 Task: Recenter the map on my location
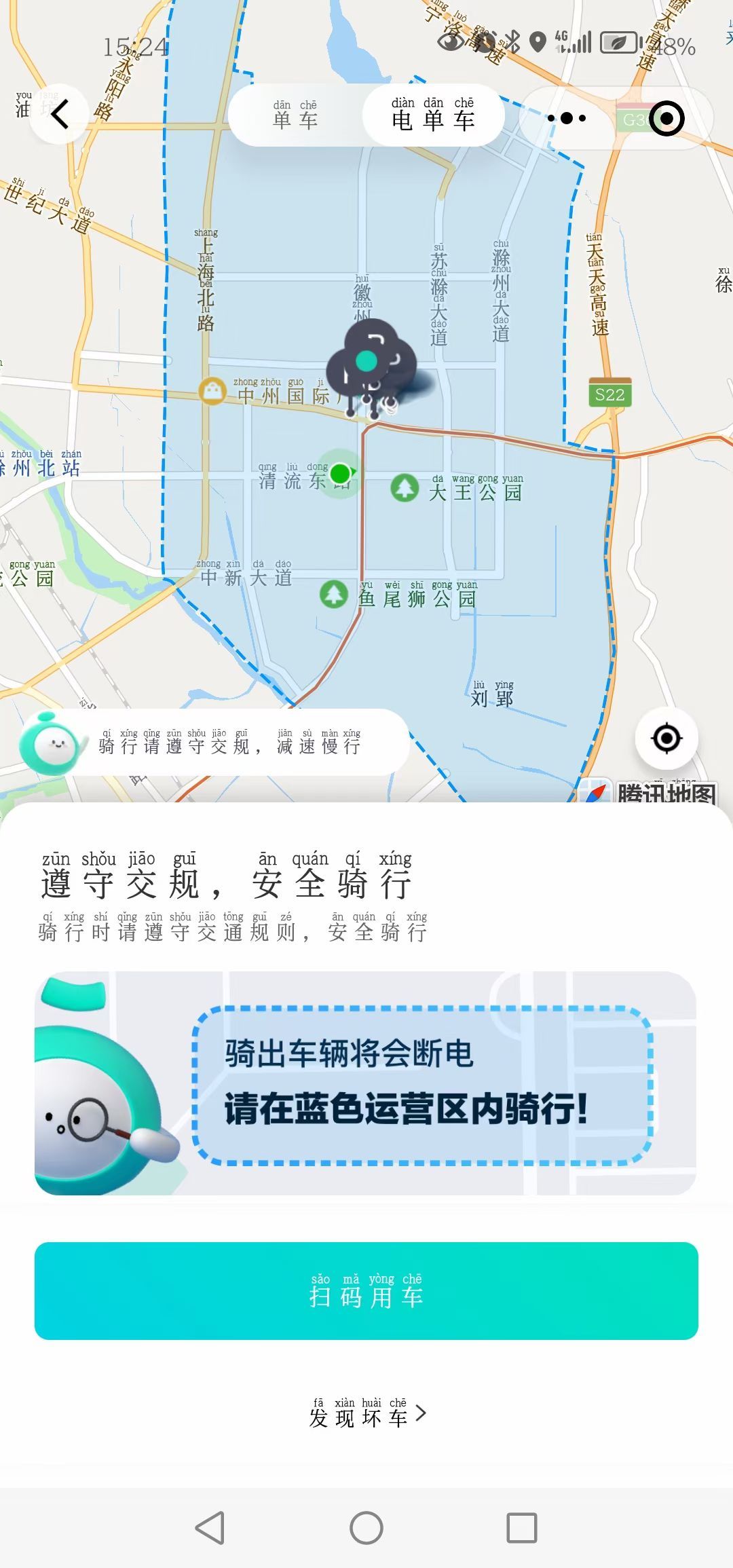[x=666, y=739]
